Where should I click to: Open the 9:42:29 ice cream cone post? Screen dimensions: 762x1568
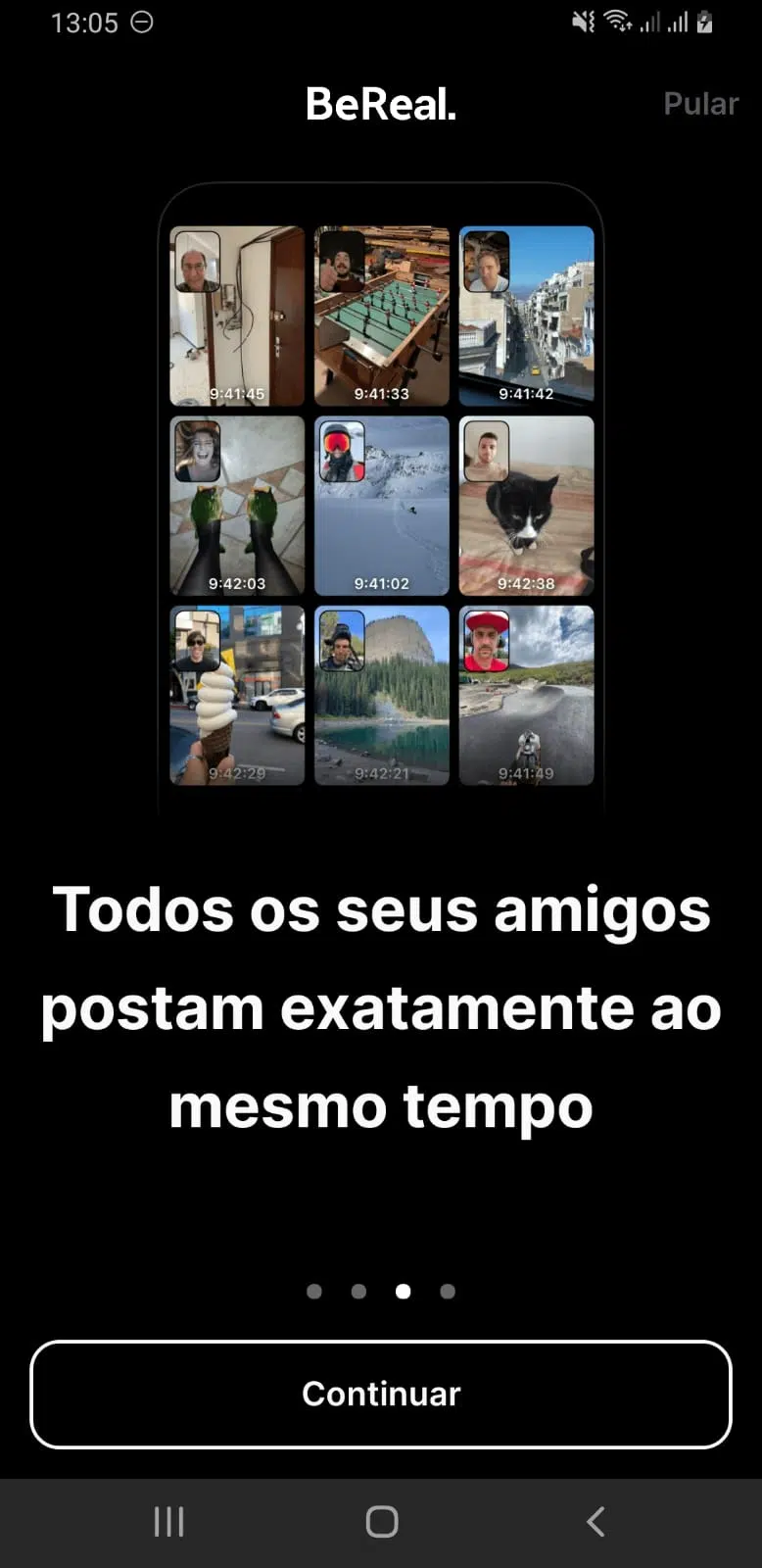coord(236,696)
